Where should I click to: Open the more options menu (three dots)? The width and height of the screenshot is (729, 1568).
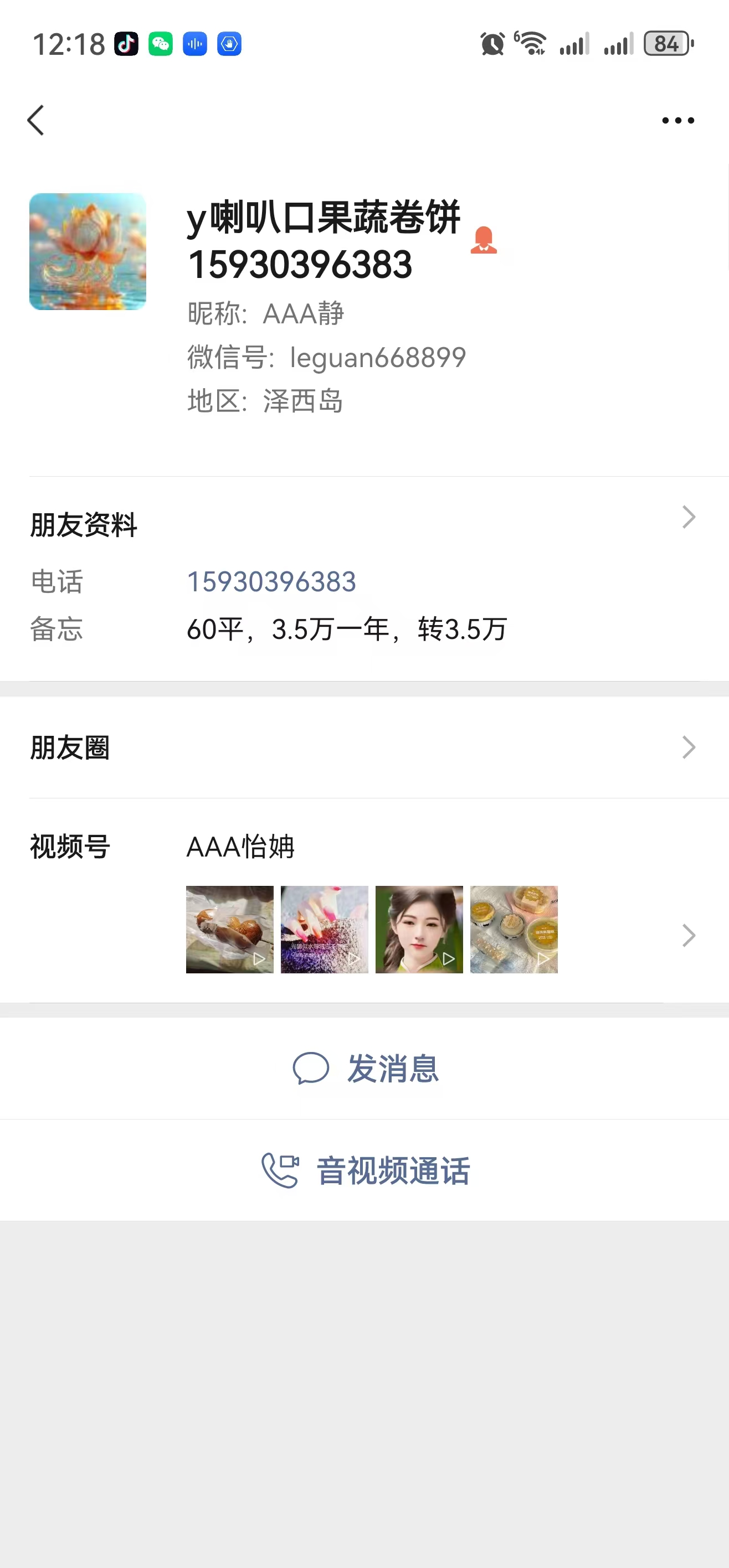coord(678,120)
